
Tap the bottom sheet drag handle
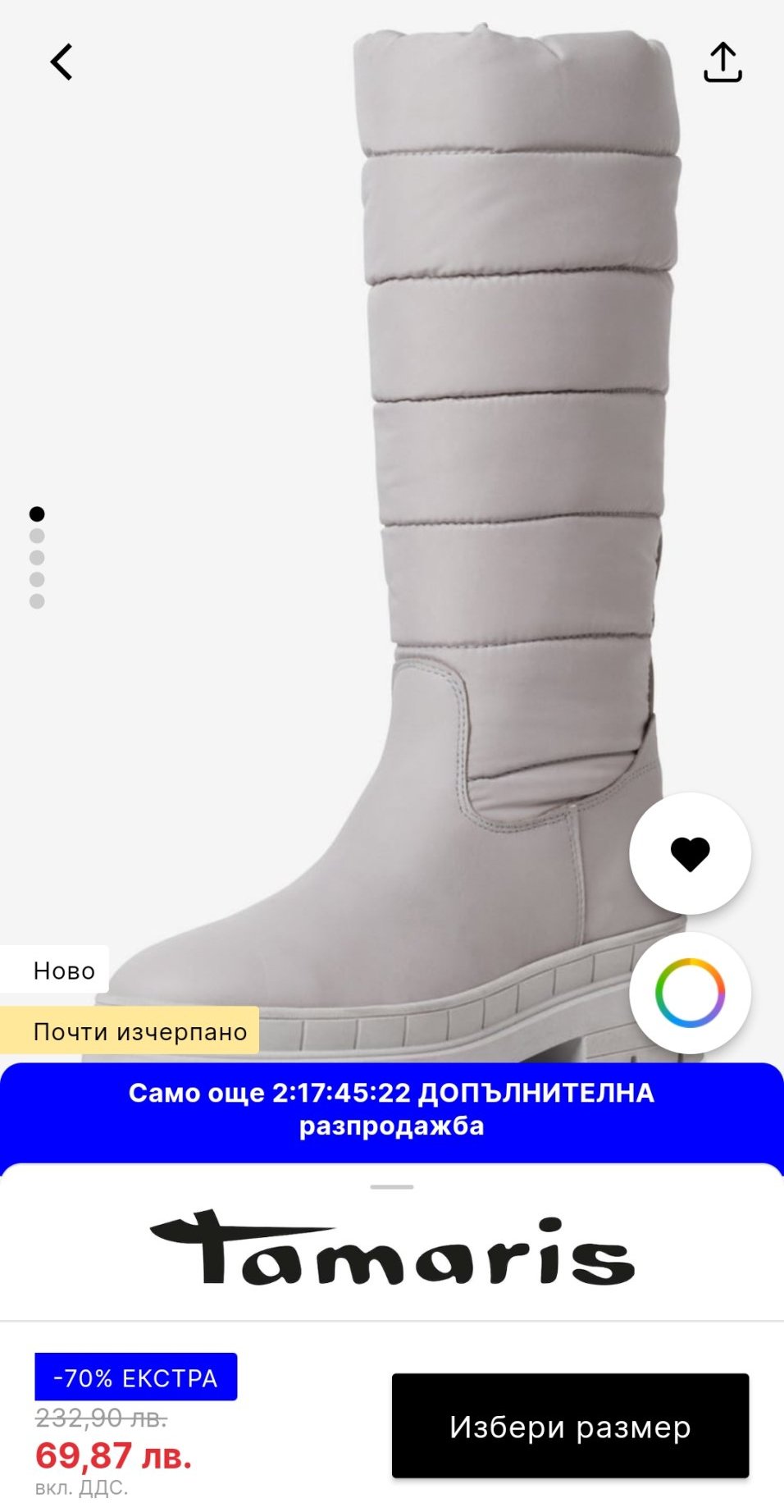pos(392,1187)
